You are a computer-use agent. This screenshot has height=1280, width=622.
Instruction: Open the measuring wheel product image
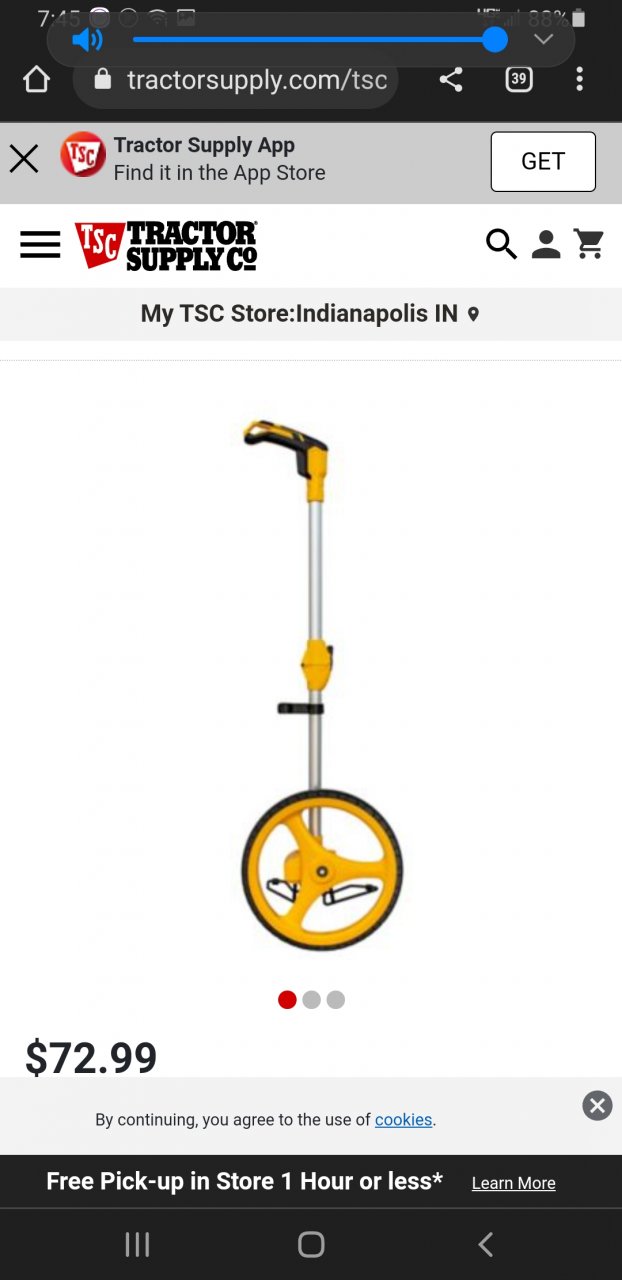310,685
